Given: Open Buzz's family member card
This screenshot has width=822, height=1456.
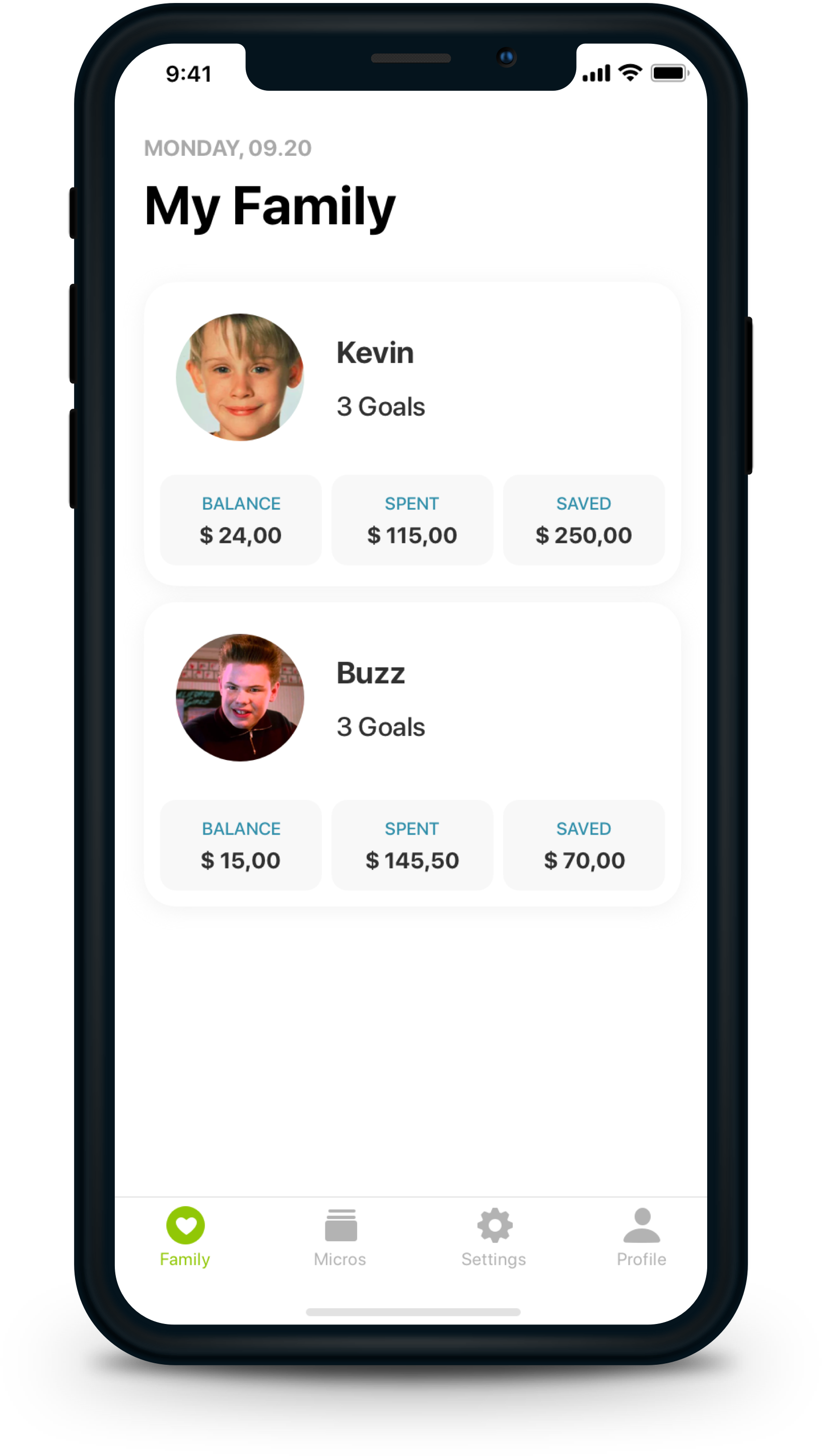Looking at the screenshot, I should [412, 754].
